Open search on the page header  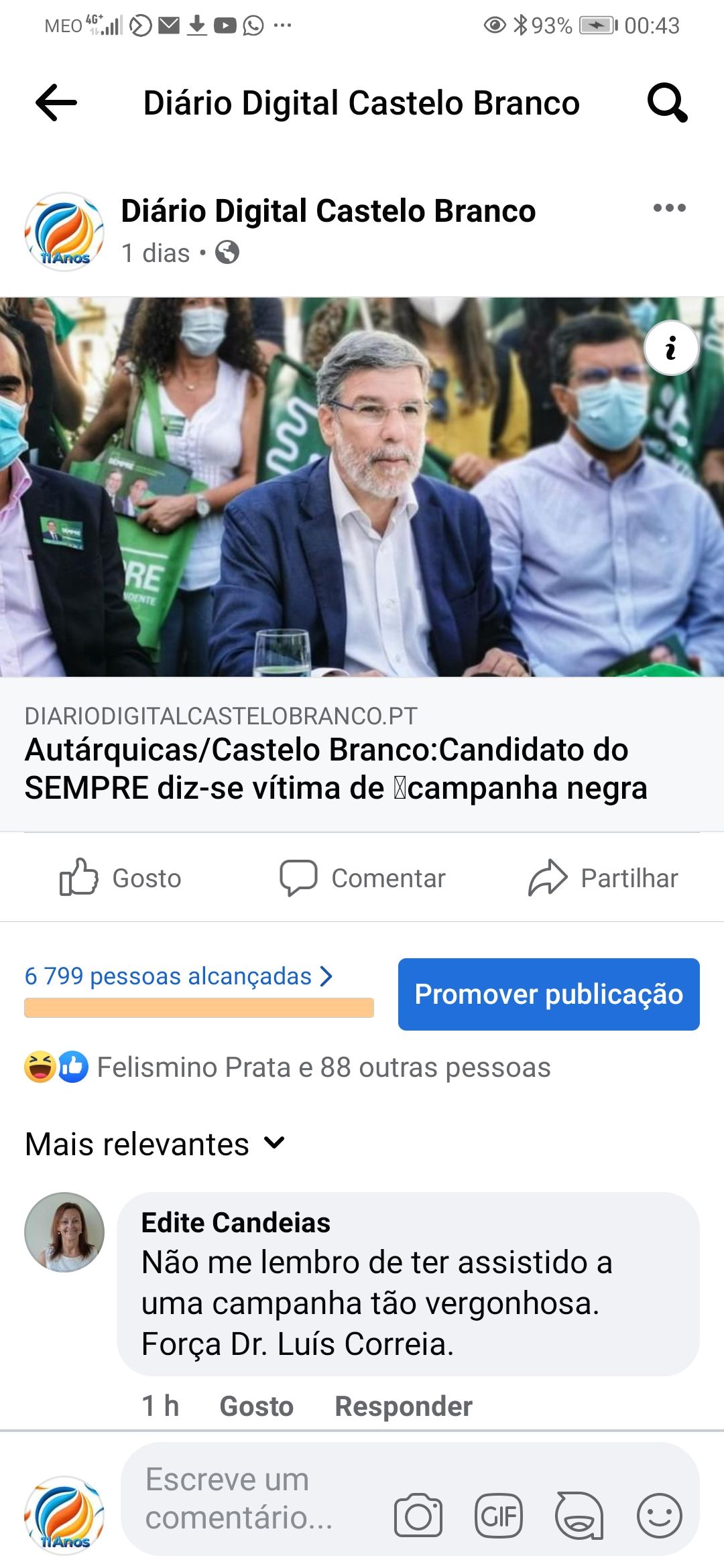667,103
